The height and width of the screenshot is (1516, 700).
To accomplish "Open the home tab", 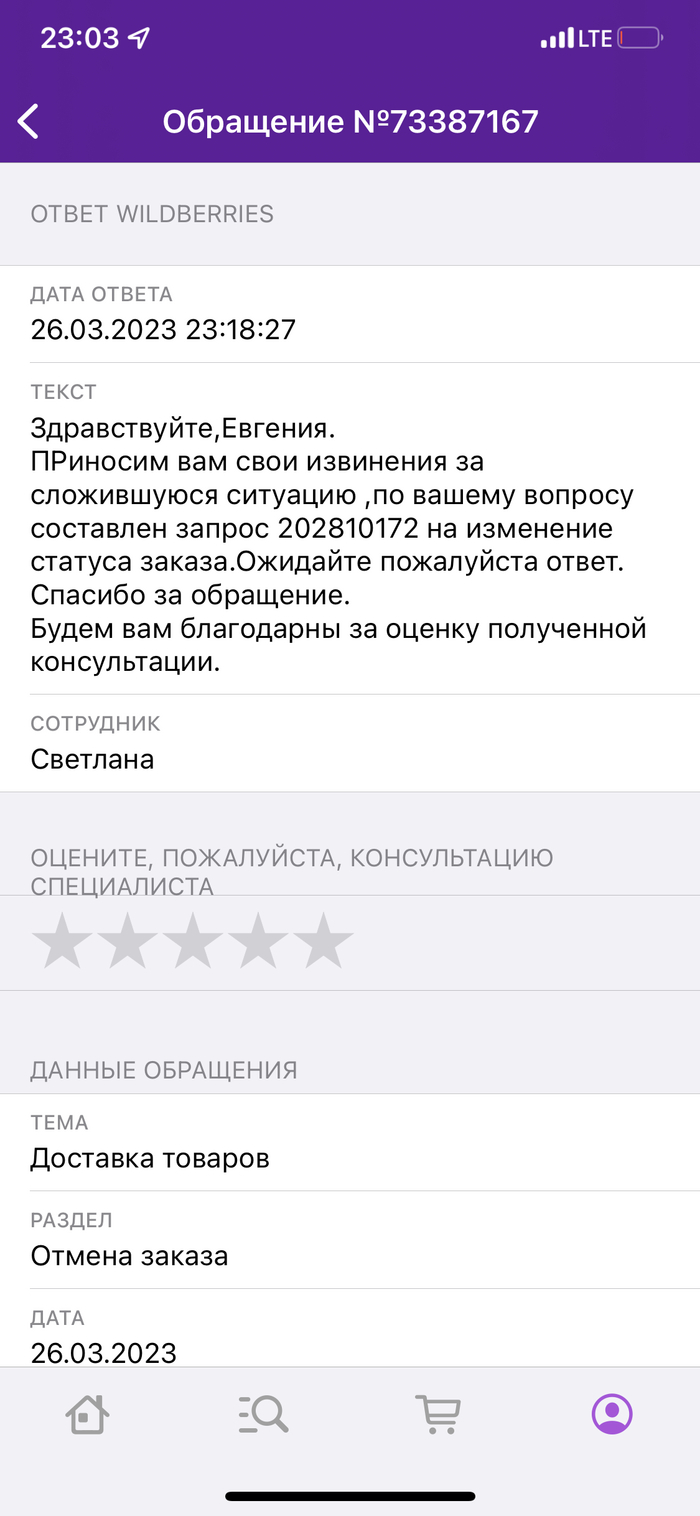I will tap(87, 1414).
